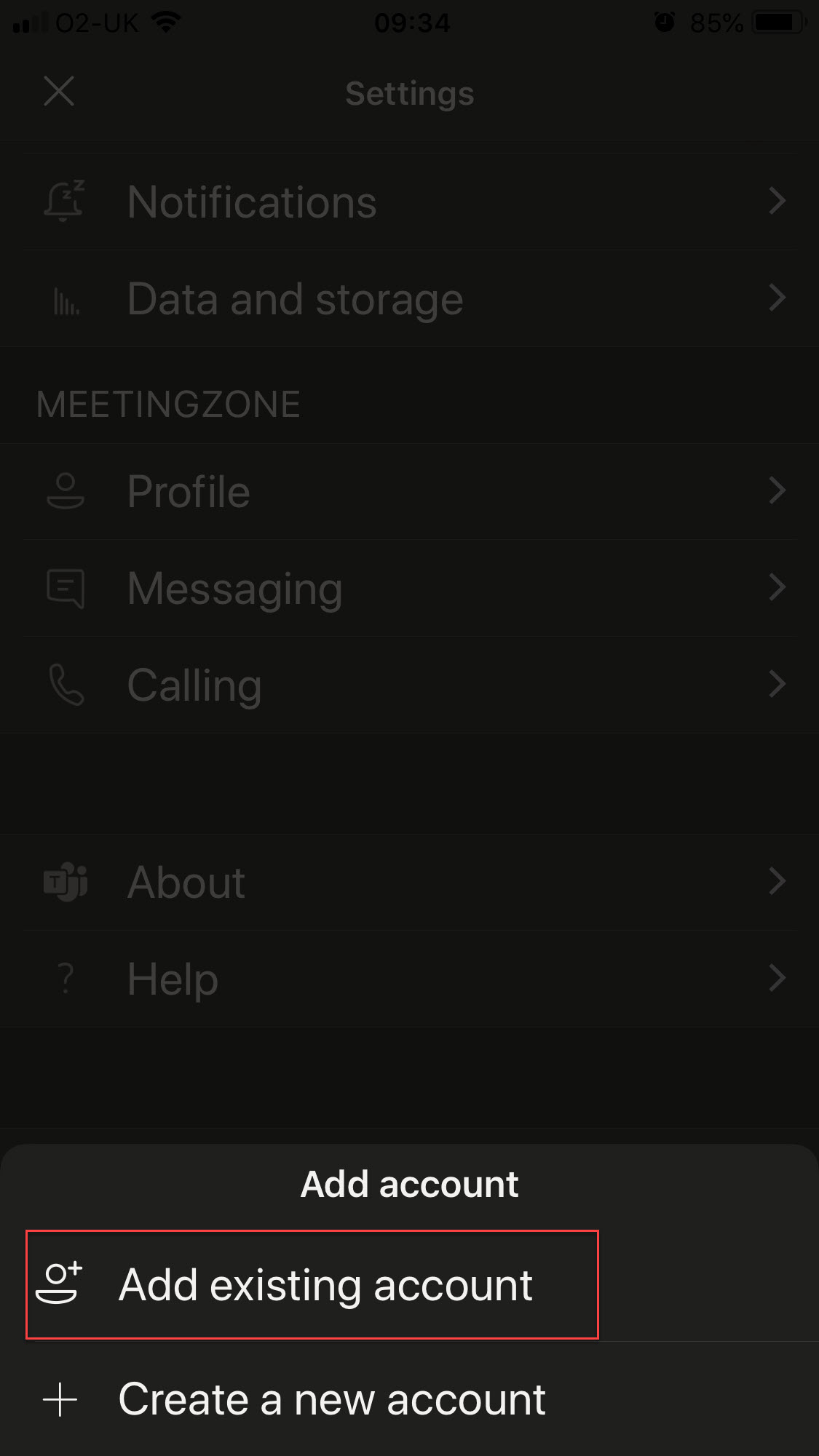Viewport: 819px width, 1456px height.
Task: Tap the Teams logo next to About
Action: tap(65, 882)
